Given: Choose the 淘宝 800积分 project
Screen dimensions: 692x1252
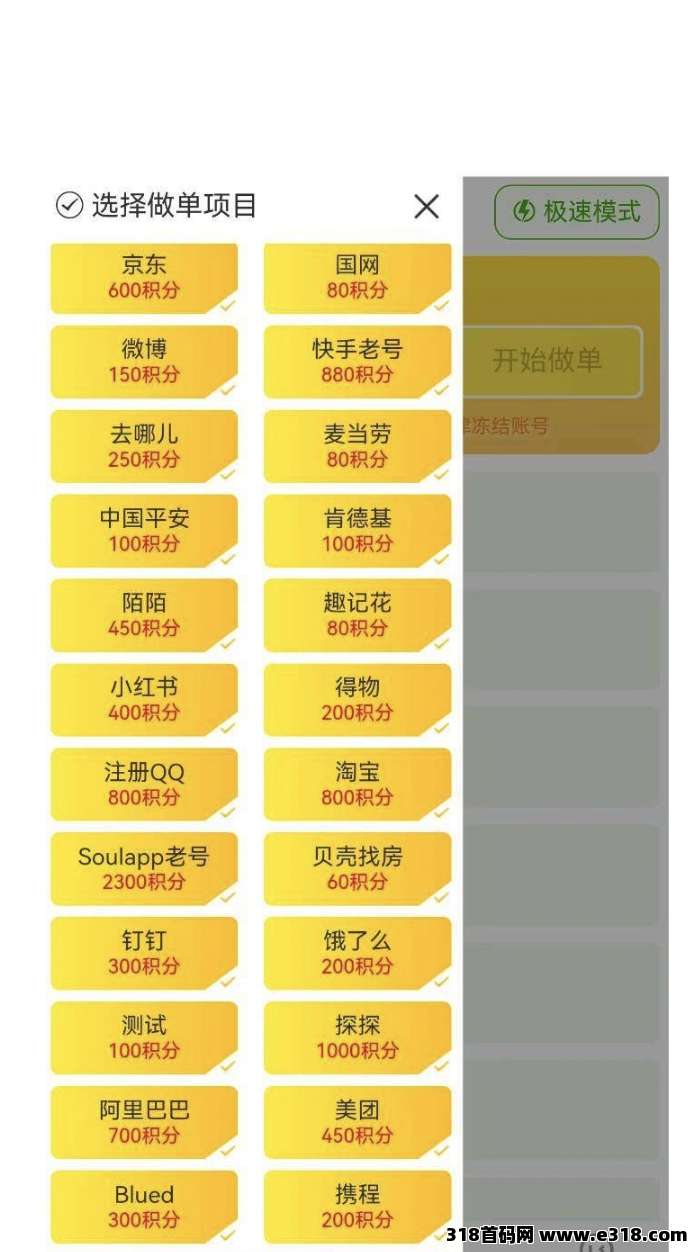Looking at the screenshot, I should [357, 784].
